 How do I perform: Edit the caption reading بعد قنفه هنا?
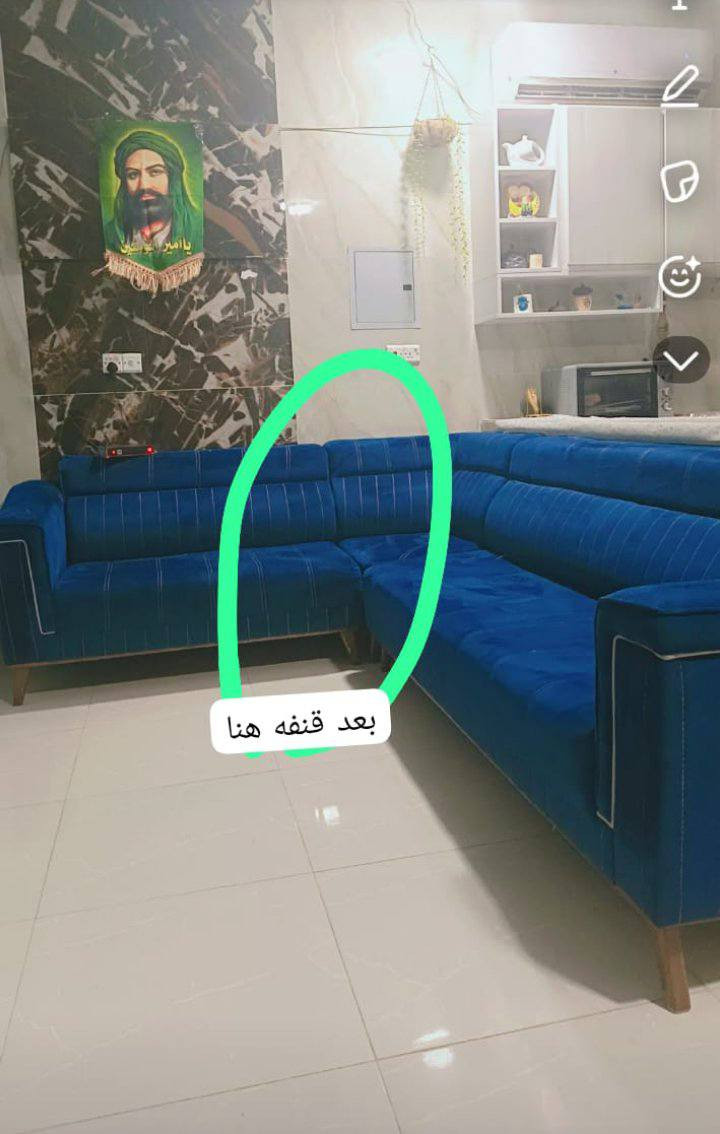click(300, 723)
